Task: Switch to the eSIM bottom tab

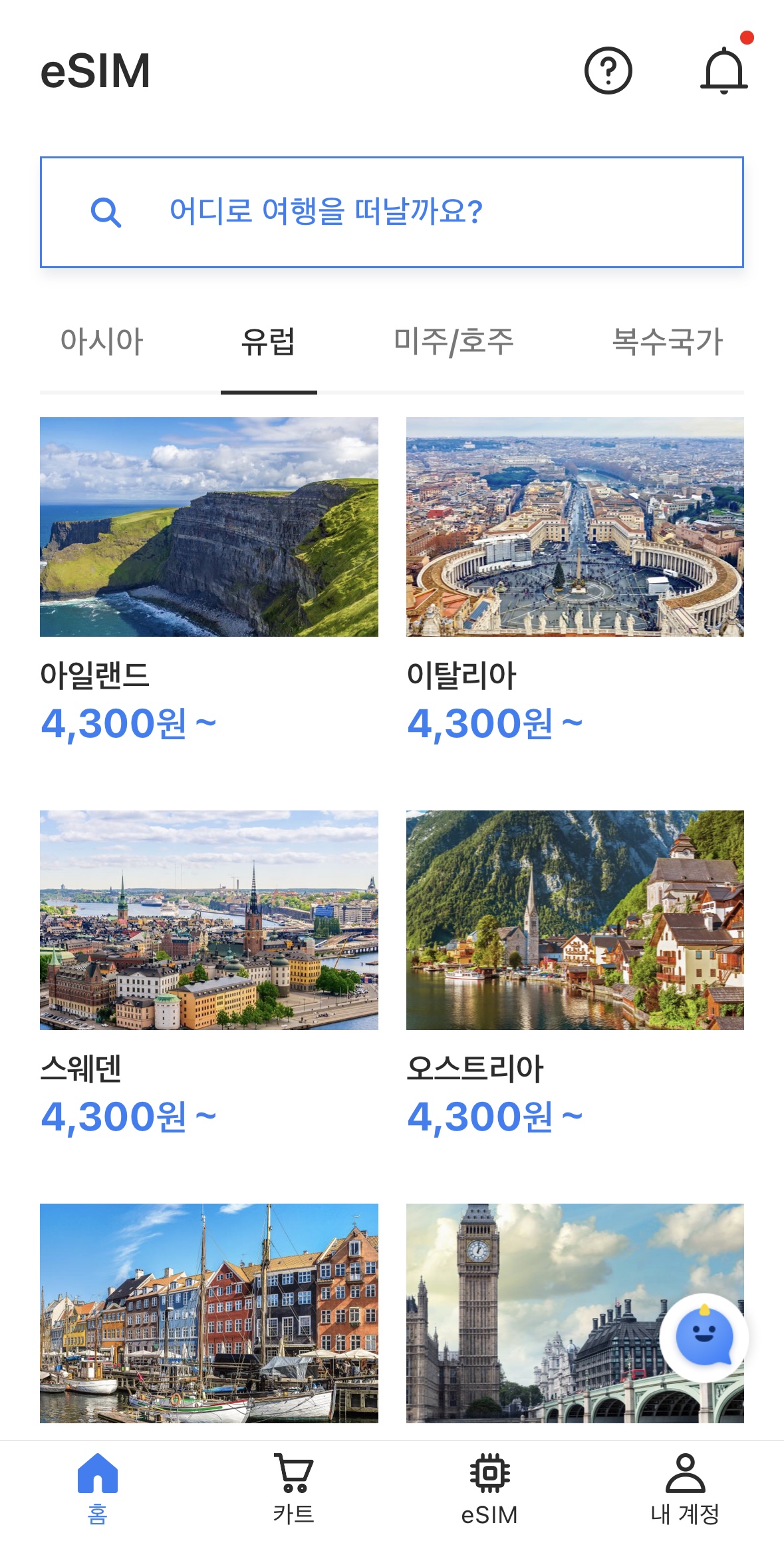Action: coord(489,1488)
